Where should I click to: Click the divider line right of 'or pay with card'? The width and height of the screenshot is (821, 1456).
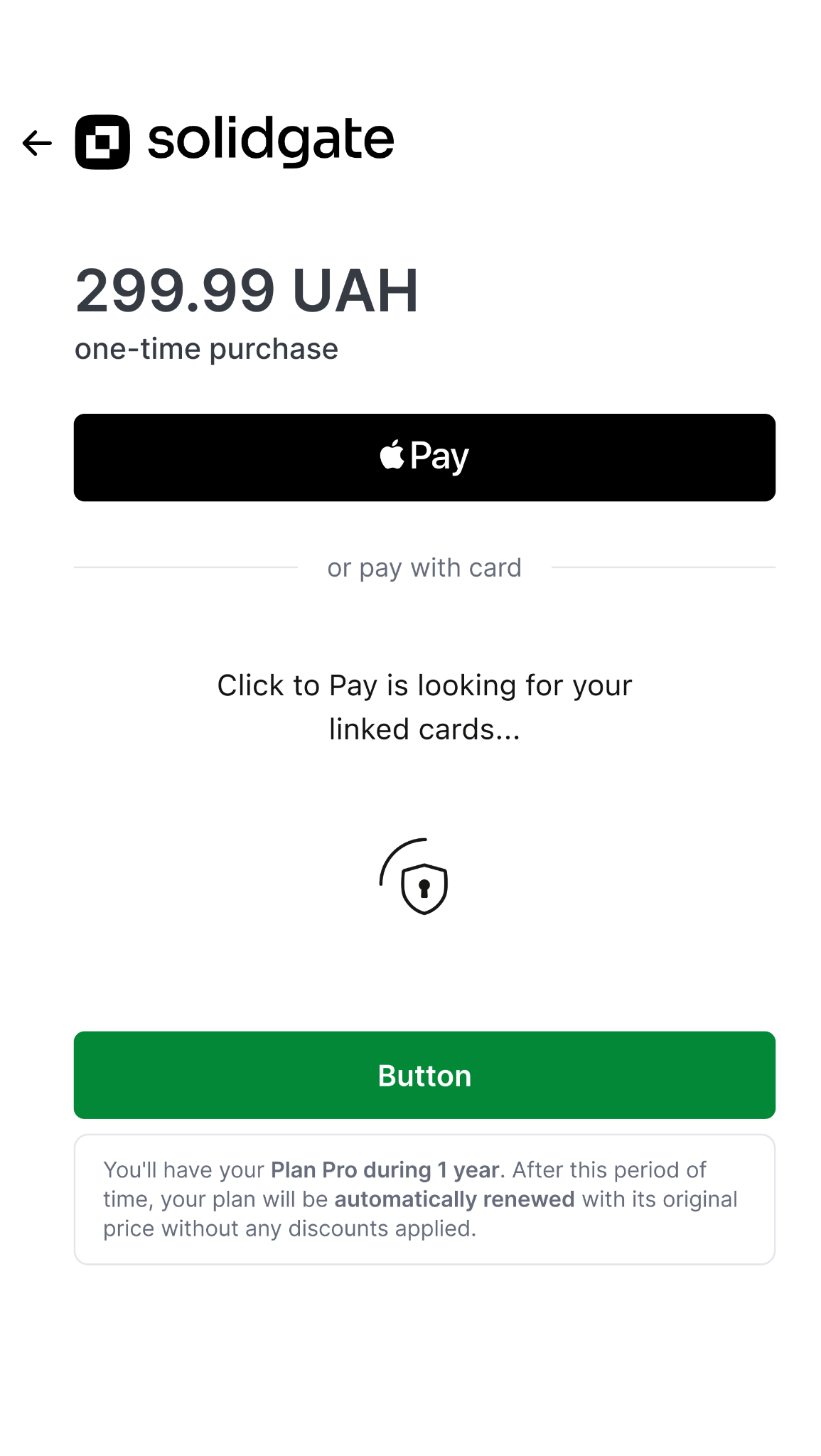[665, 567]
